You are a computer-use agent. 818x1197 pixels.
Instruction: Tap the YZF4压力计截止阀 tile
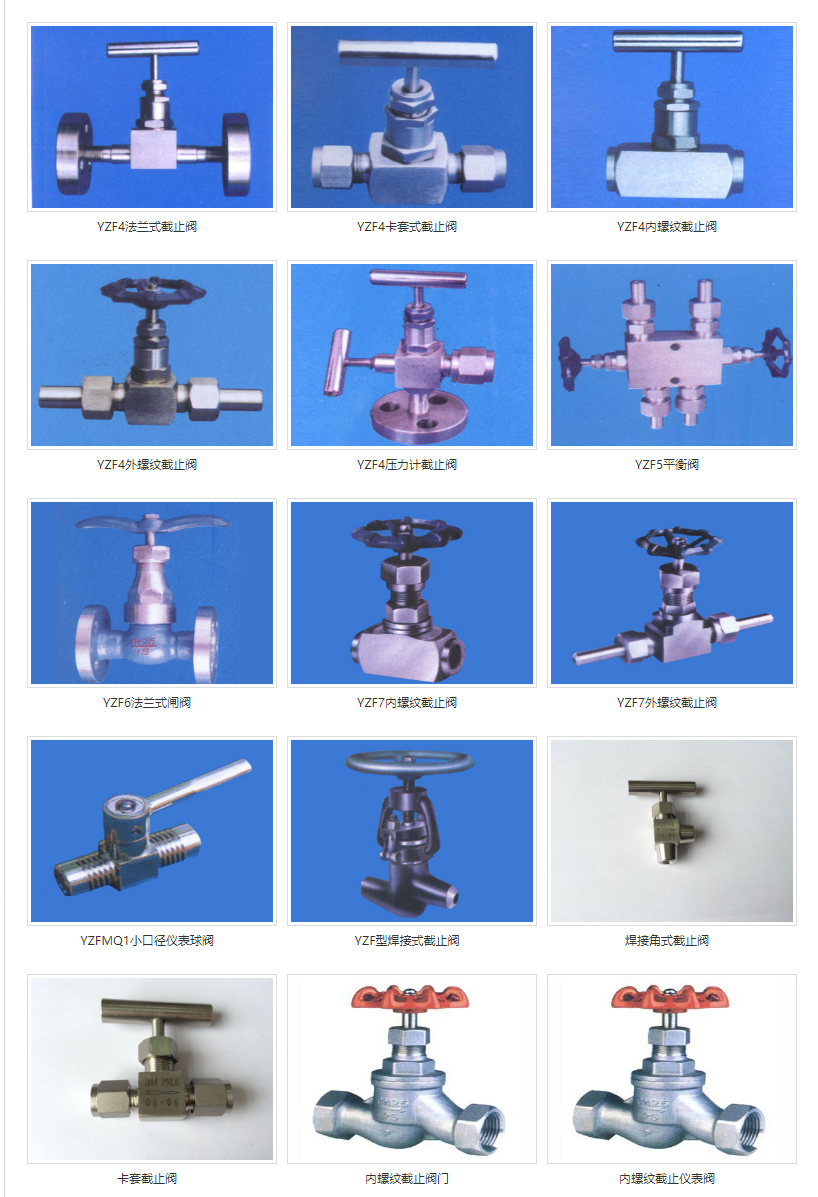pos(411,355)
